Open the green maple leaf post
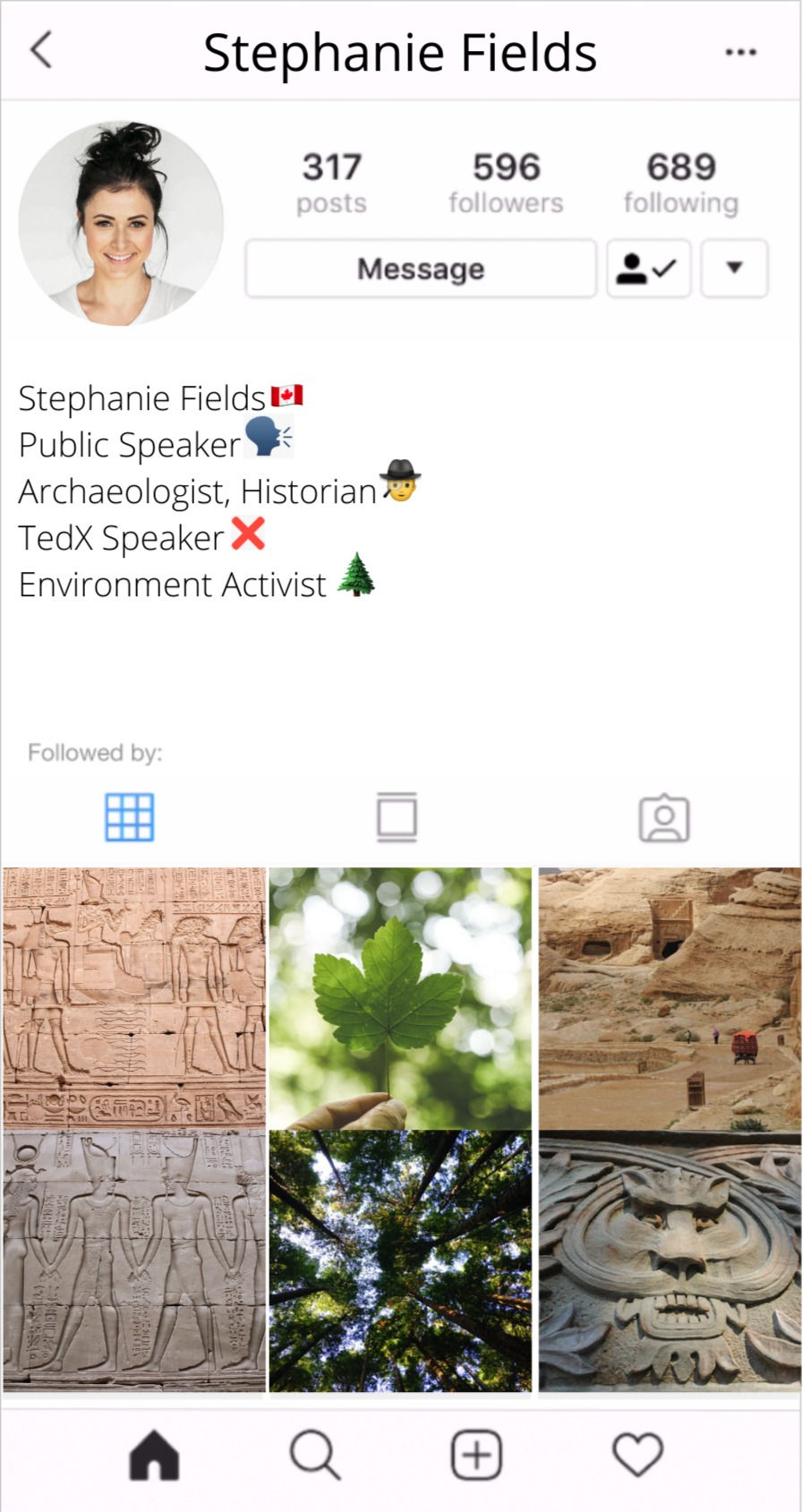Image resolution: width=803 pixels, height=1512 pixels. point(400,997)
